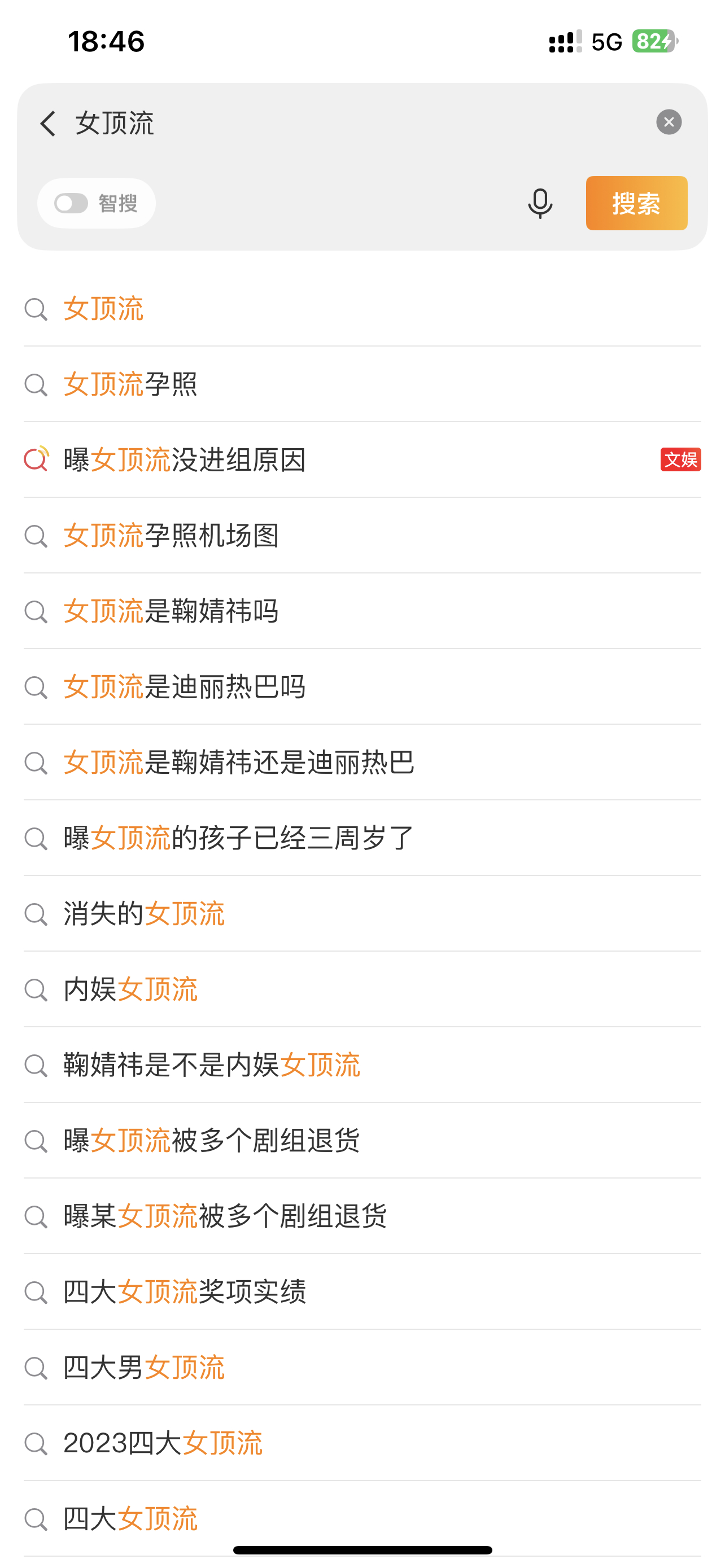Enable the 智搜 smart search toggle

coord(71,203)
